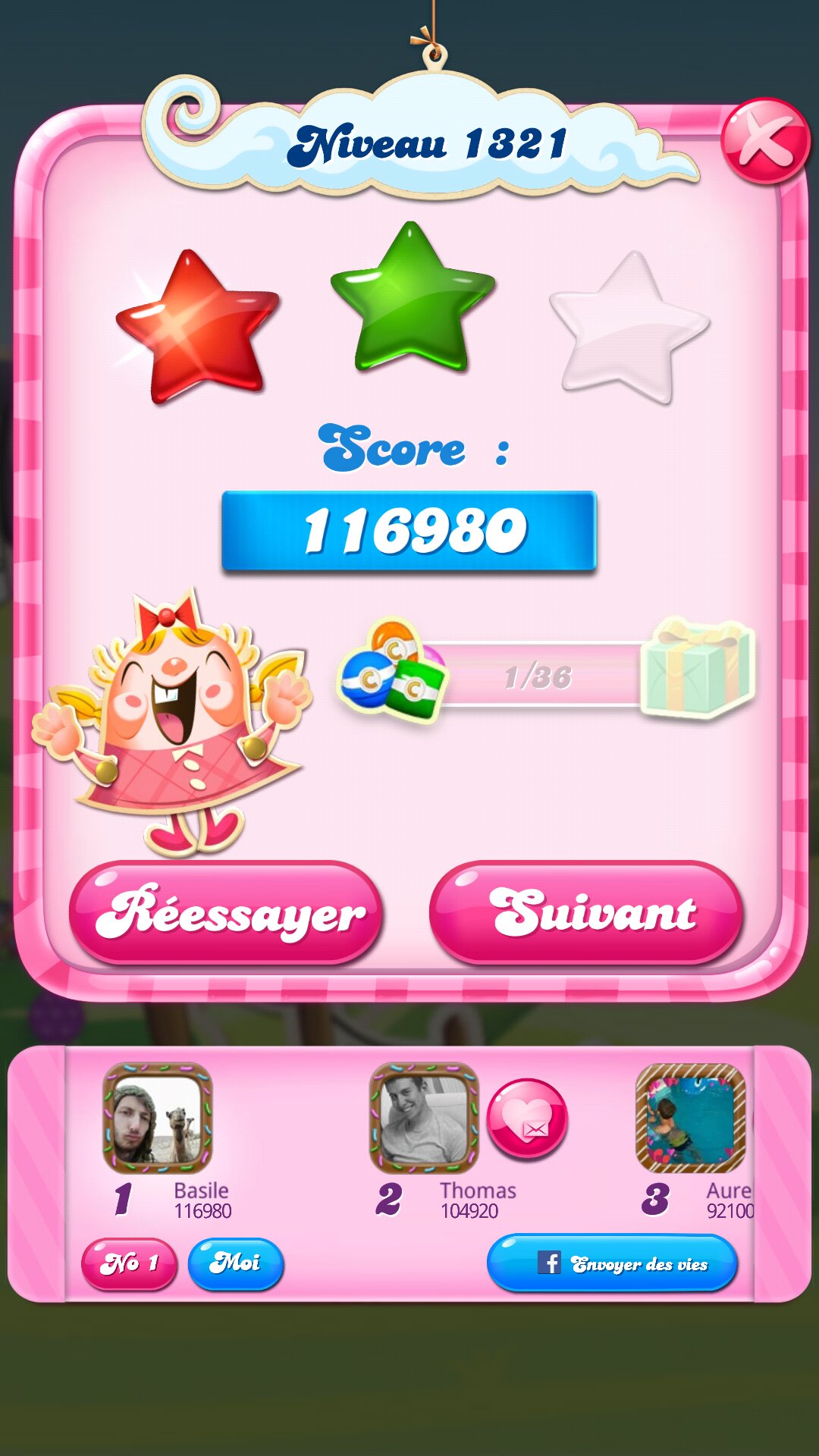Jump to Moi in the leaderboard
This screenshot has width=819, height=1456.
coord(235,1263)
